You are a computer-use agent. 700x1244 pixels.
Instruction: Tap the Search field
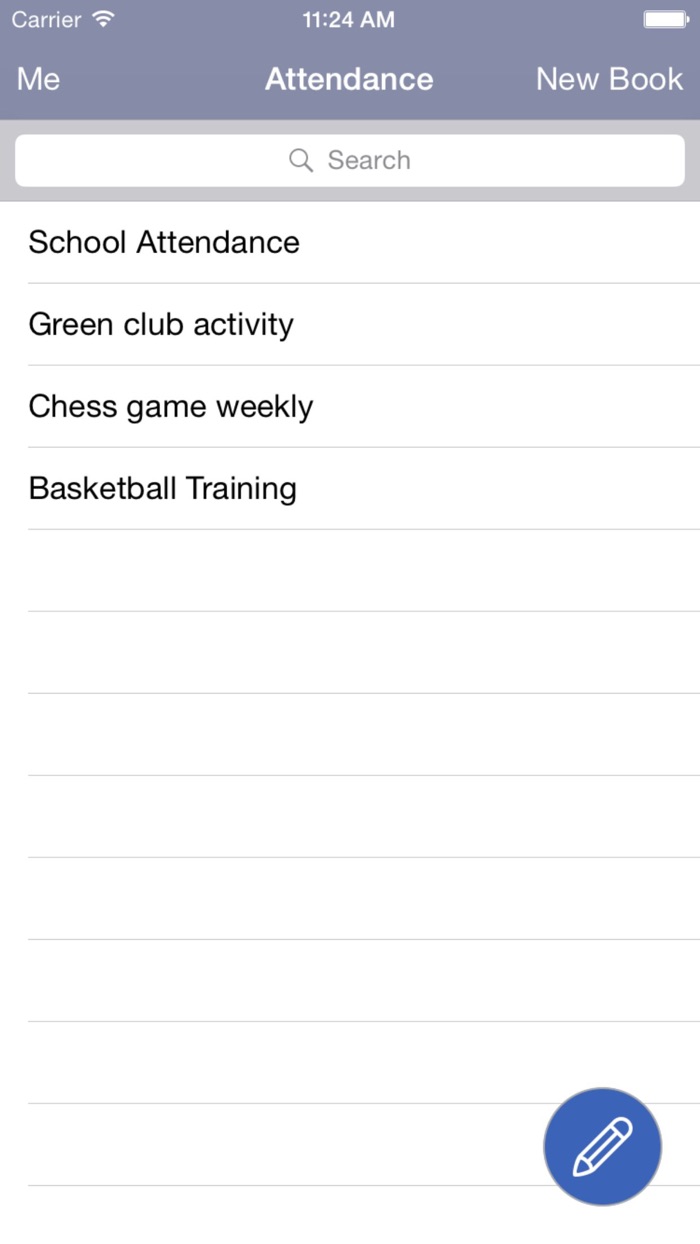(x=350, y=160)
